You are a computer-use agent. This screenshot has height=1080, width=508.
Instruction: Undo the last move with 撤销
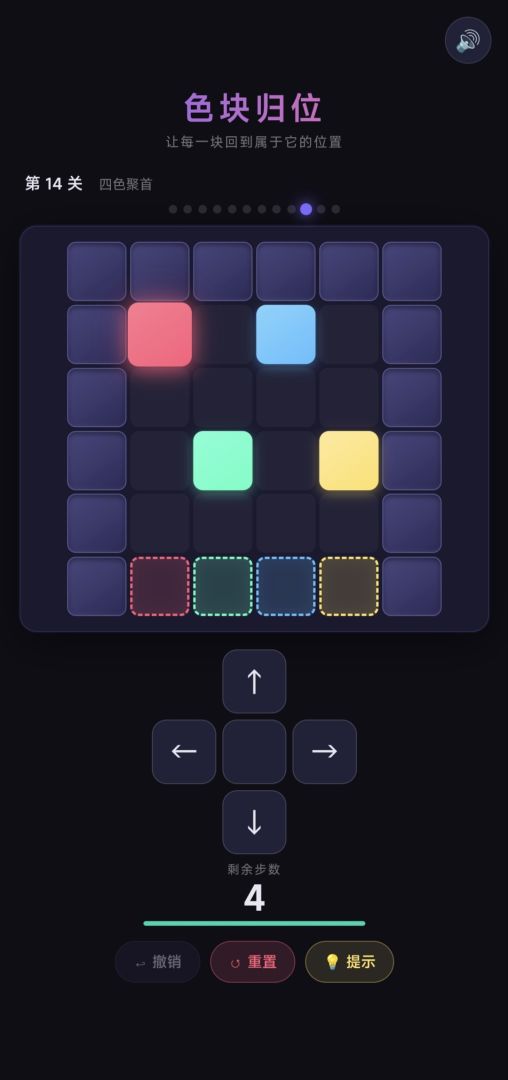click(158, 962)
